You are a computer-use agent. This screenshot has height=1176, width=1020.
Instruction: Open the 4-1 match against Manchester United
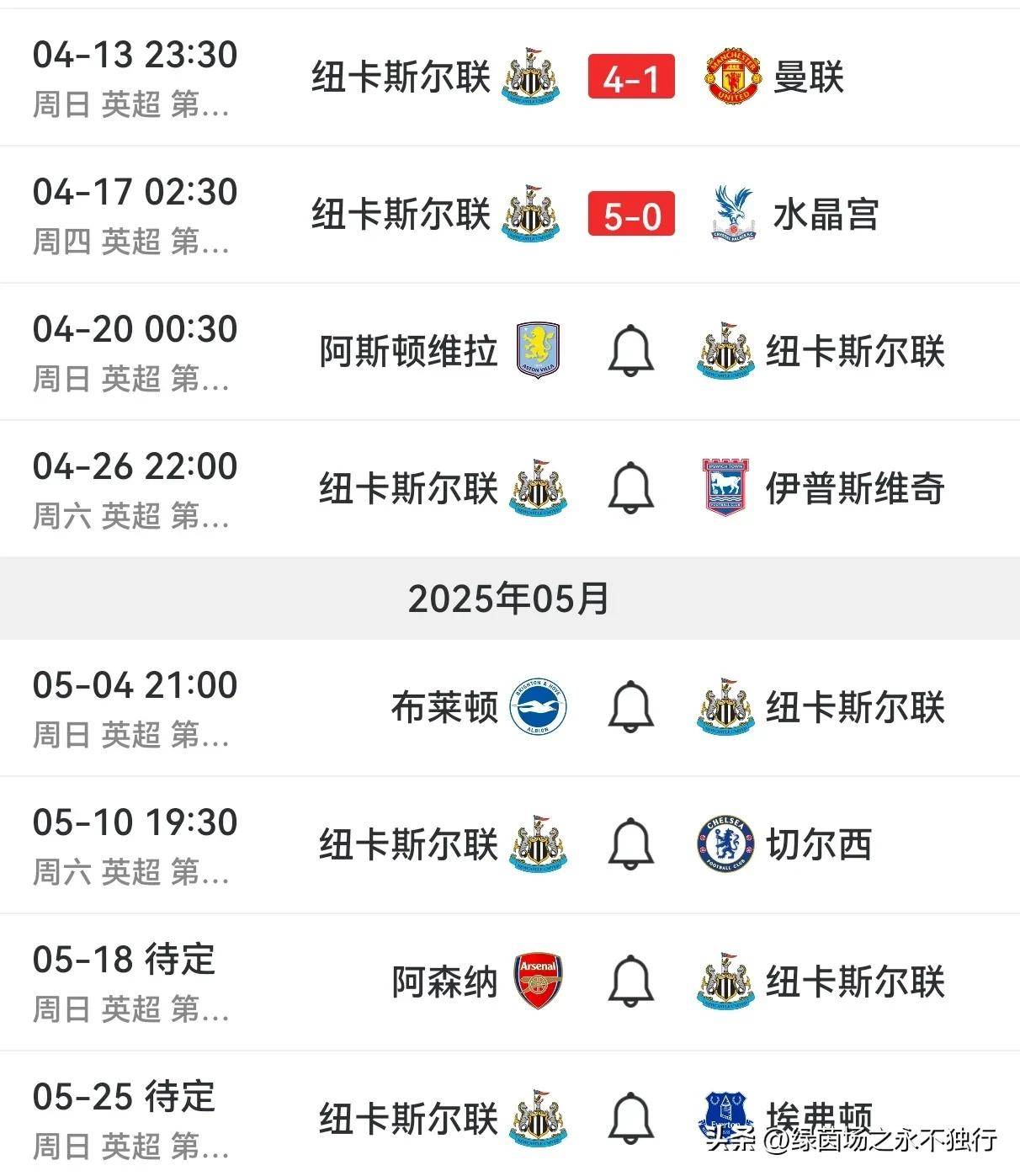point(631,77)
